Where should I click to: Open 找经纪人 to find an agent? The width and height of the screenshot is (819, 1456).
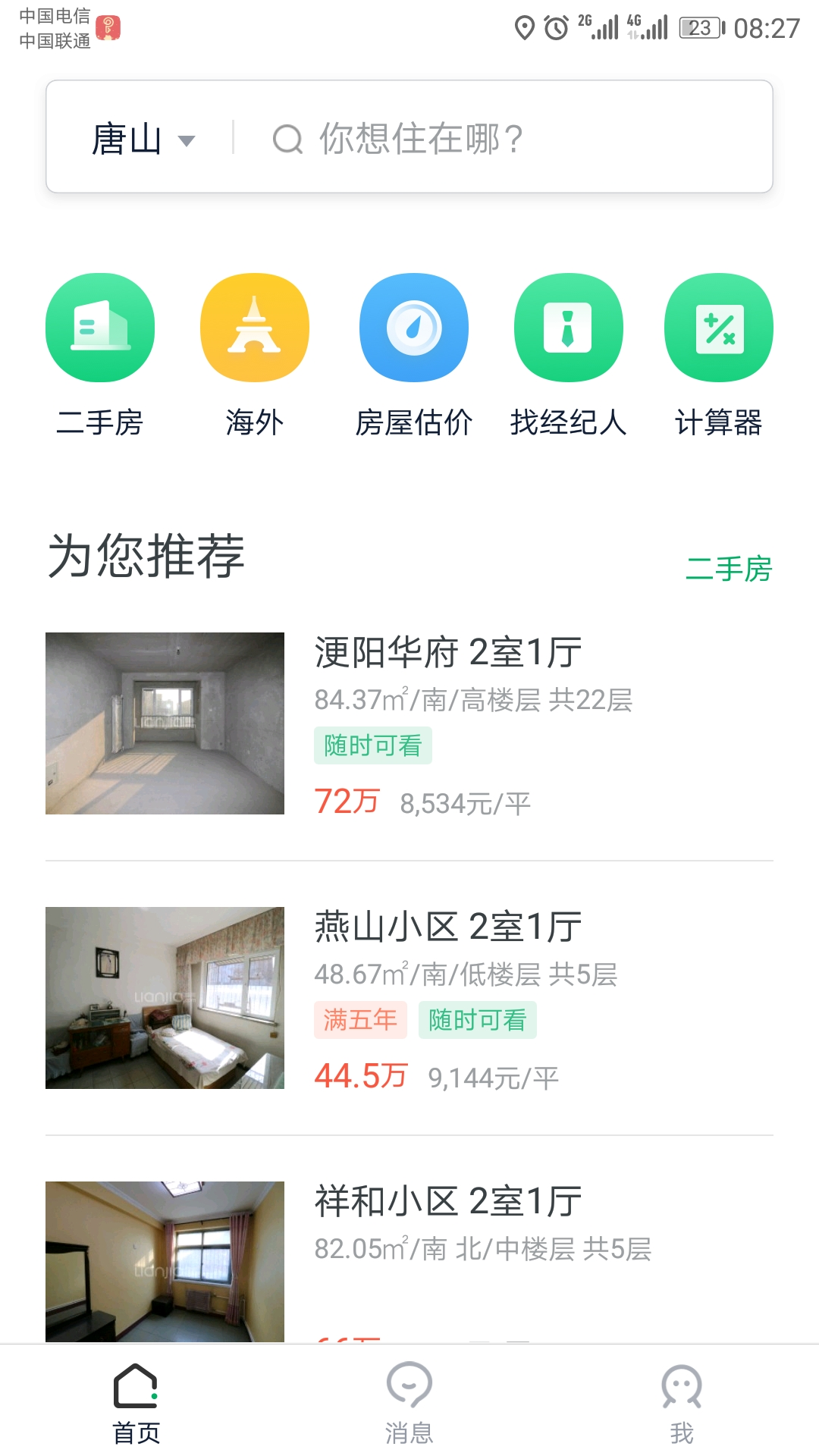[569, 328]
